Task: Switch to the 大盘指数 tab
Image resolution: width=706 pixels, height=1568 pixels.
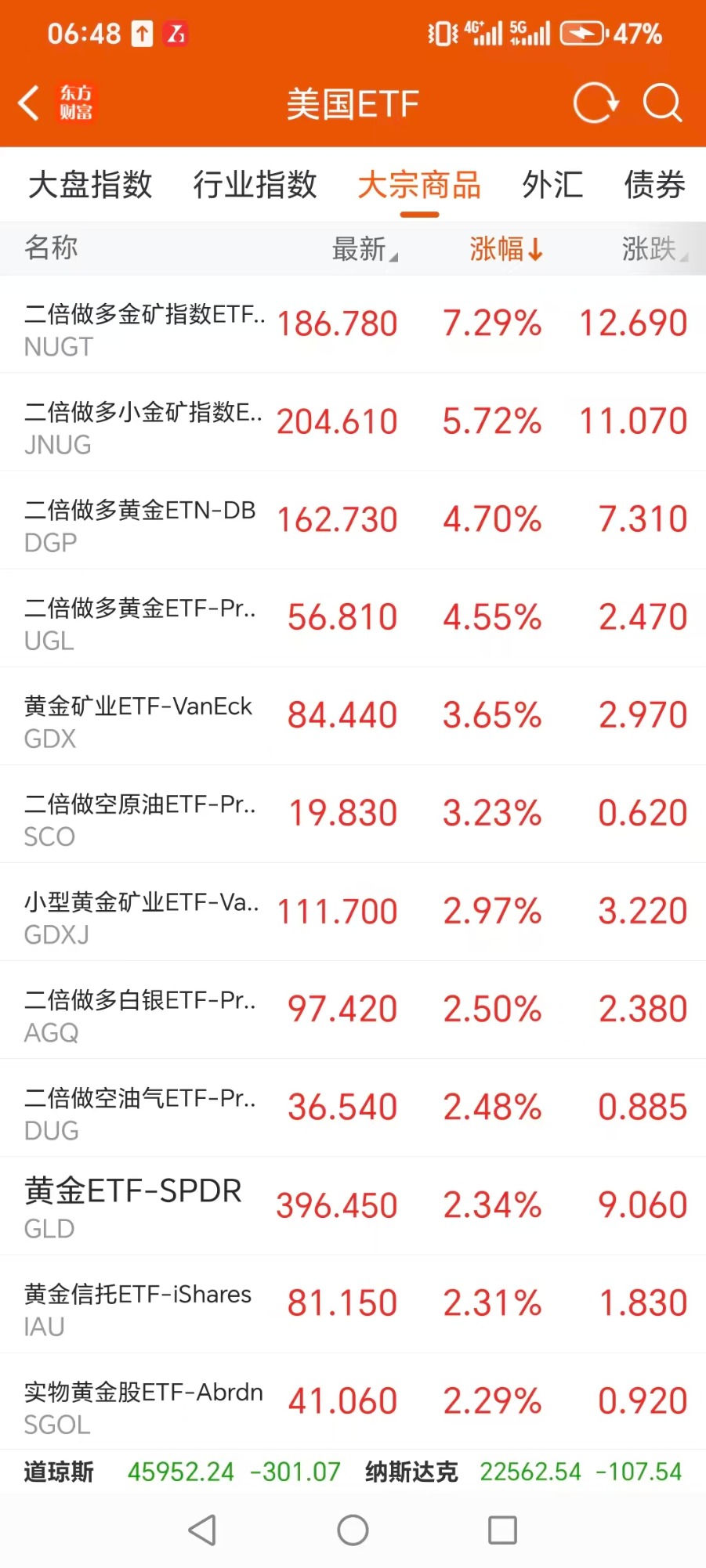Action: 90,186
